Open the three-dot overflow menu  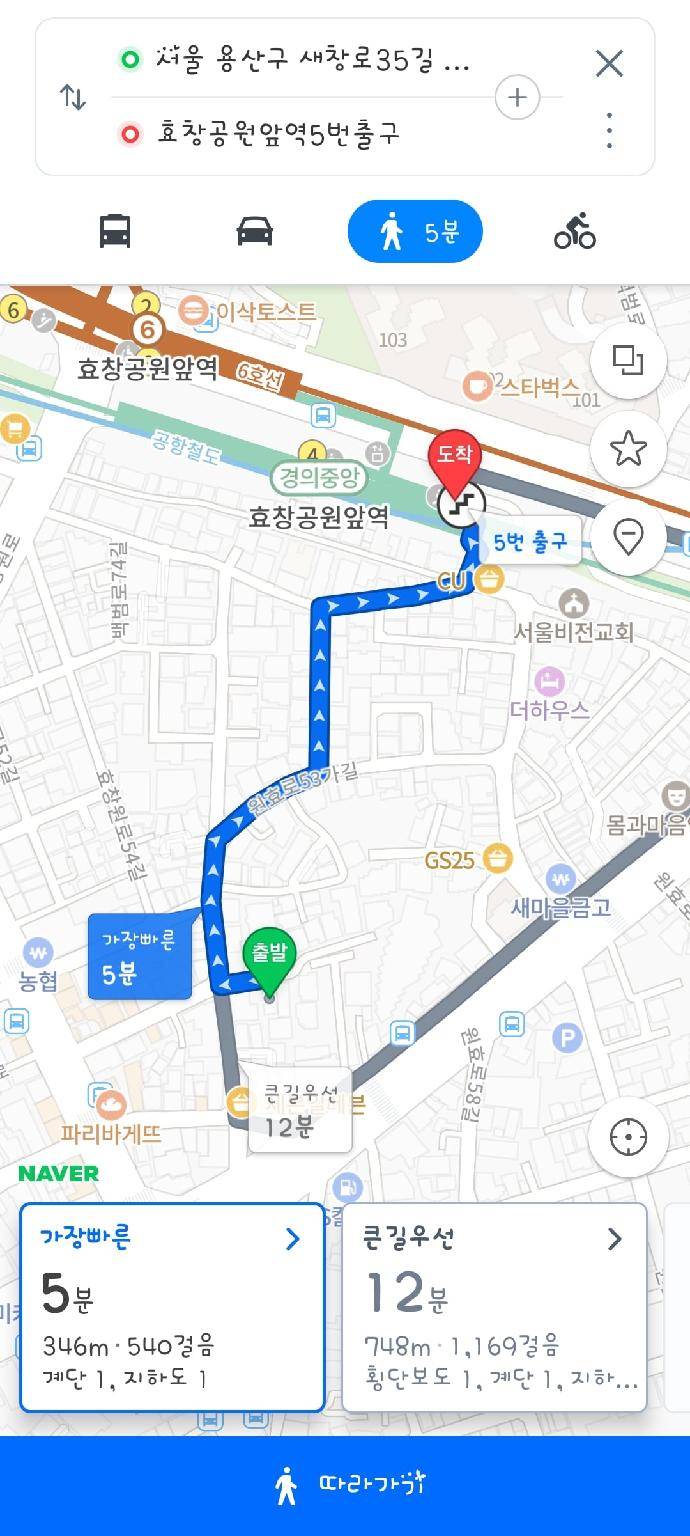coord(609,131)
